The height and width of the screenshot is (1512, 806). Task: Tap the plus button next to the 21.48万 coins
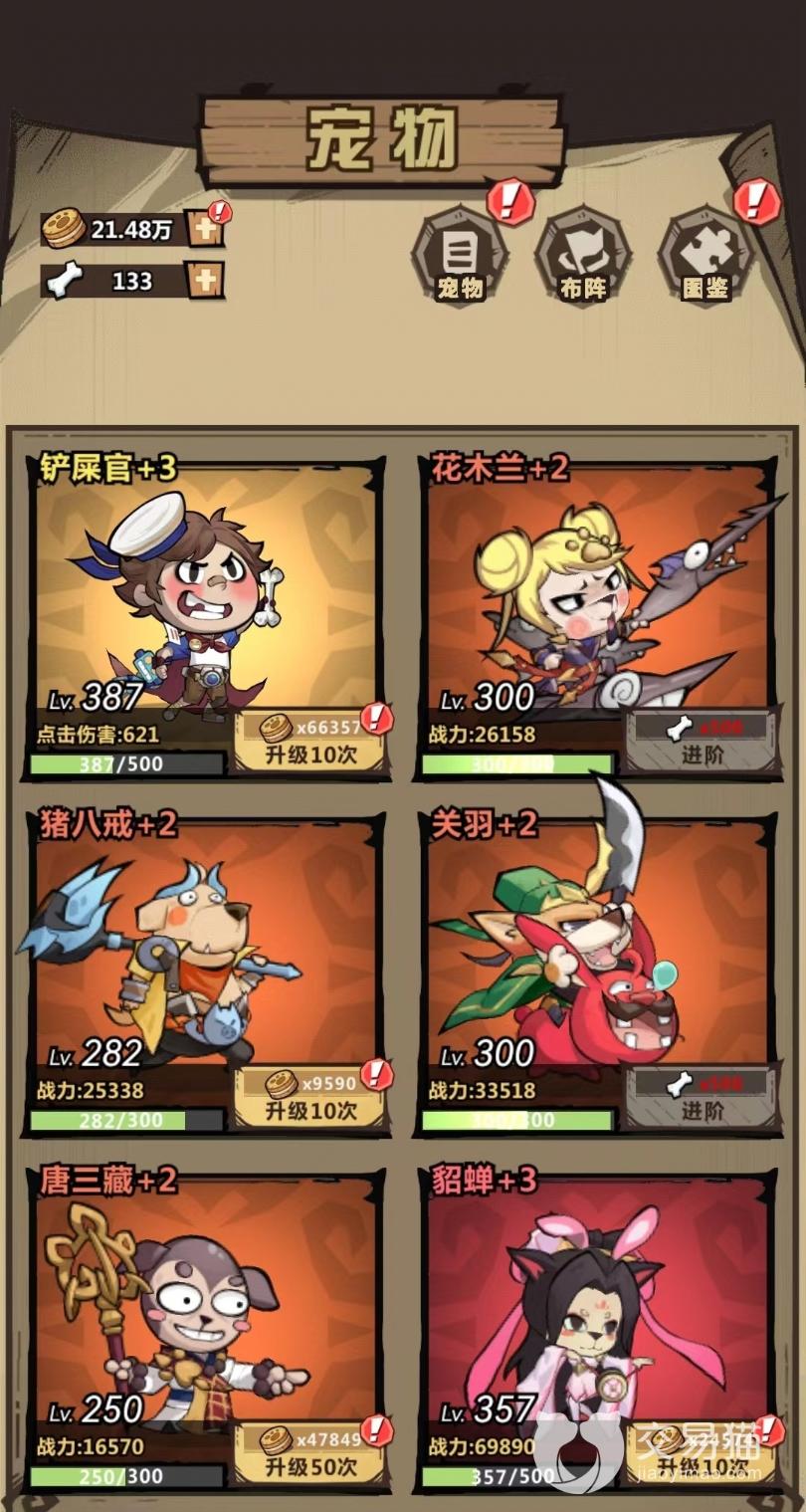tap(206, 229)
